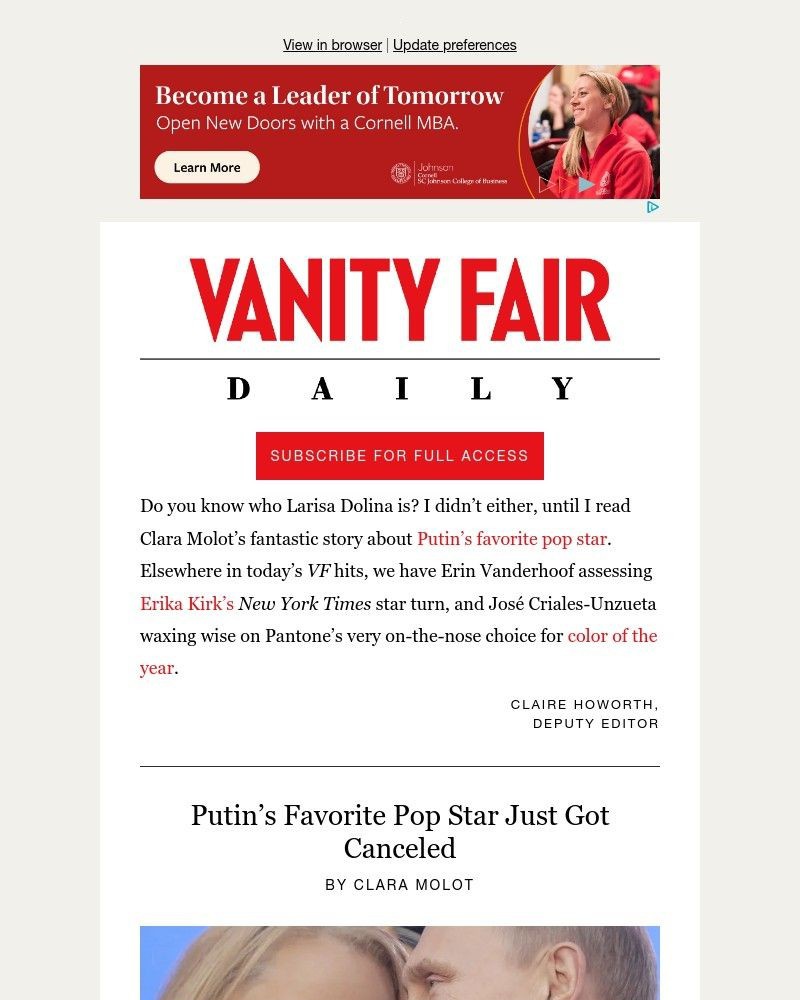Image resolution: width=800 pixels, height=1000 pixels.
Task: Click the Learn More button in the Cornell ad
Action: [x=206, y=167]
